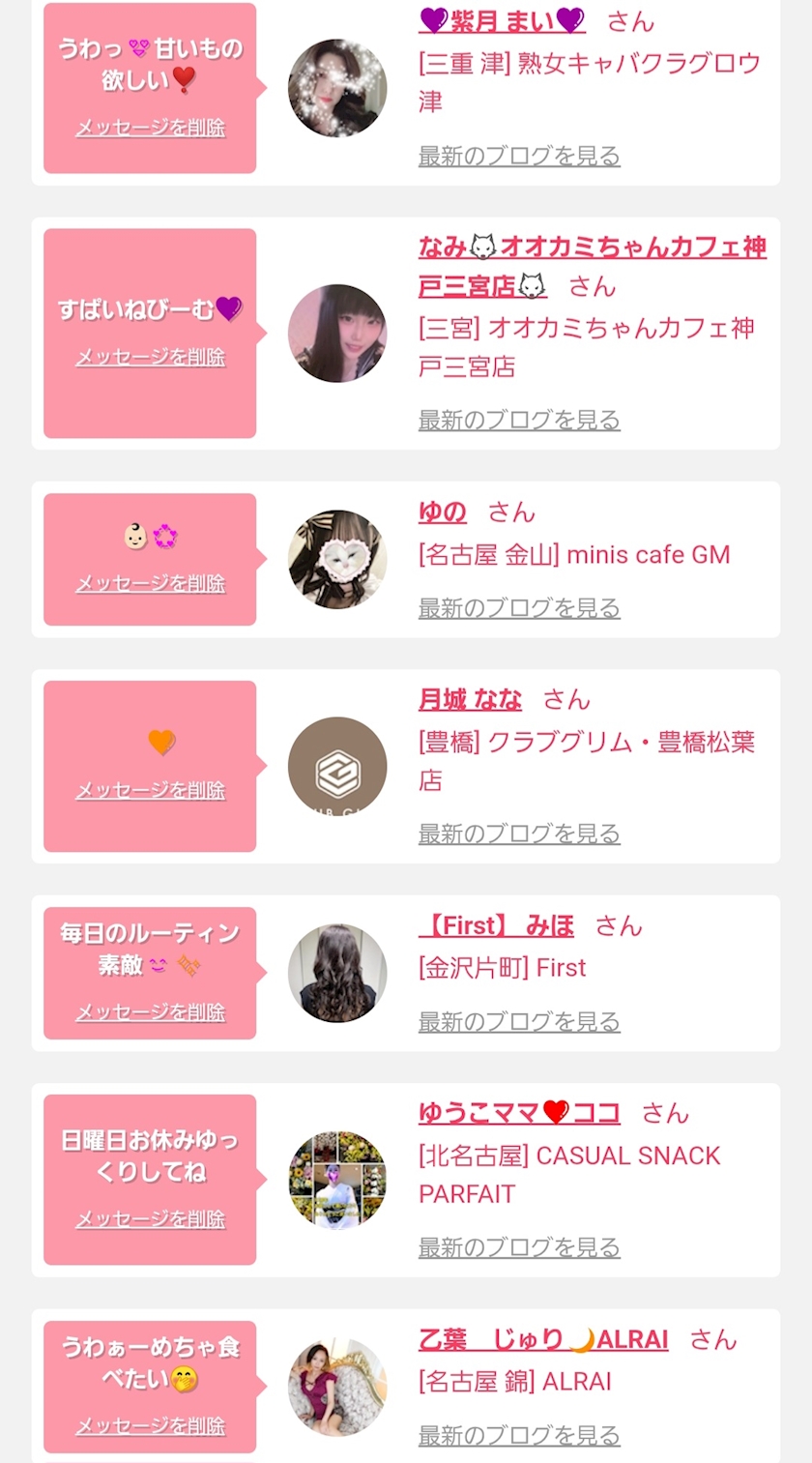The height and width of the screenshot is (1463, 812).
Task: Delete the message sent to 紫月 まい
Action: coord(150,128)
